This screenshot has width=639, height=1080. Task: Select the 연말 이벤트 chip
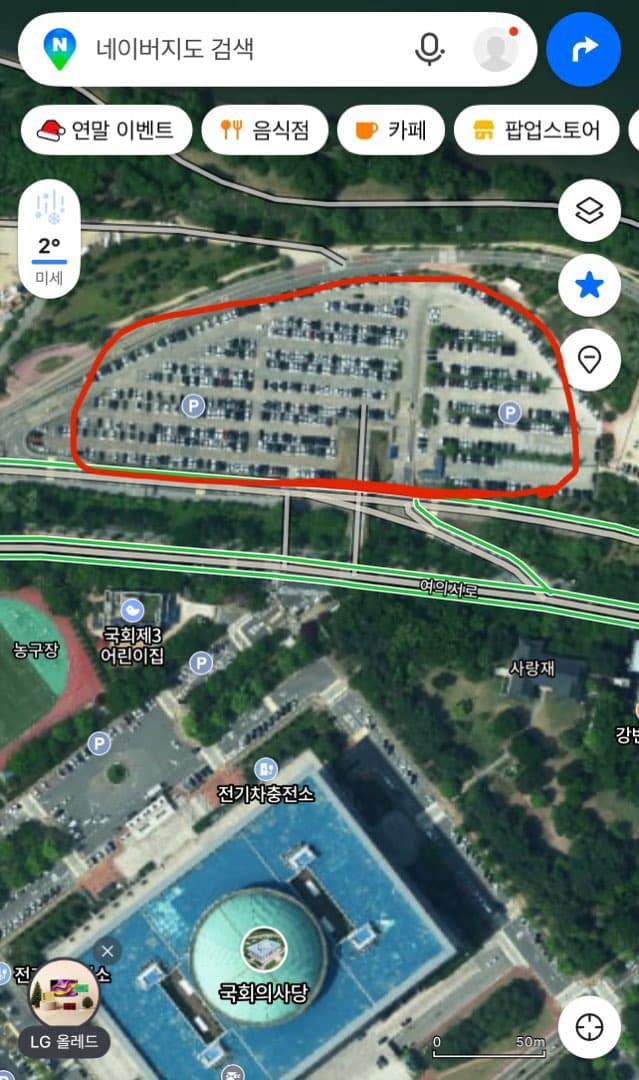coord(107,130)
